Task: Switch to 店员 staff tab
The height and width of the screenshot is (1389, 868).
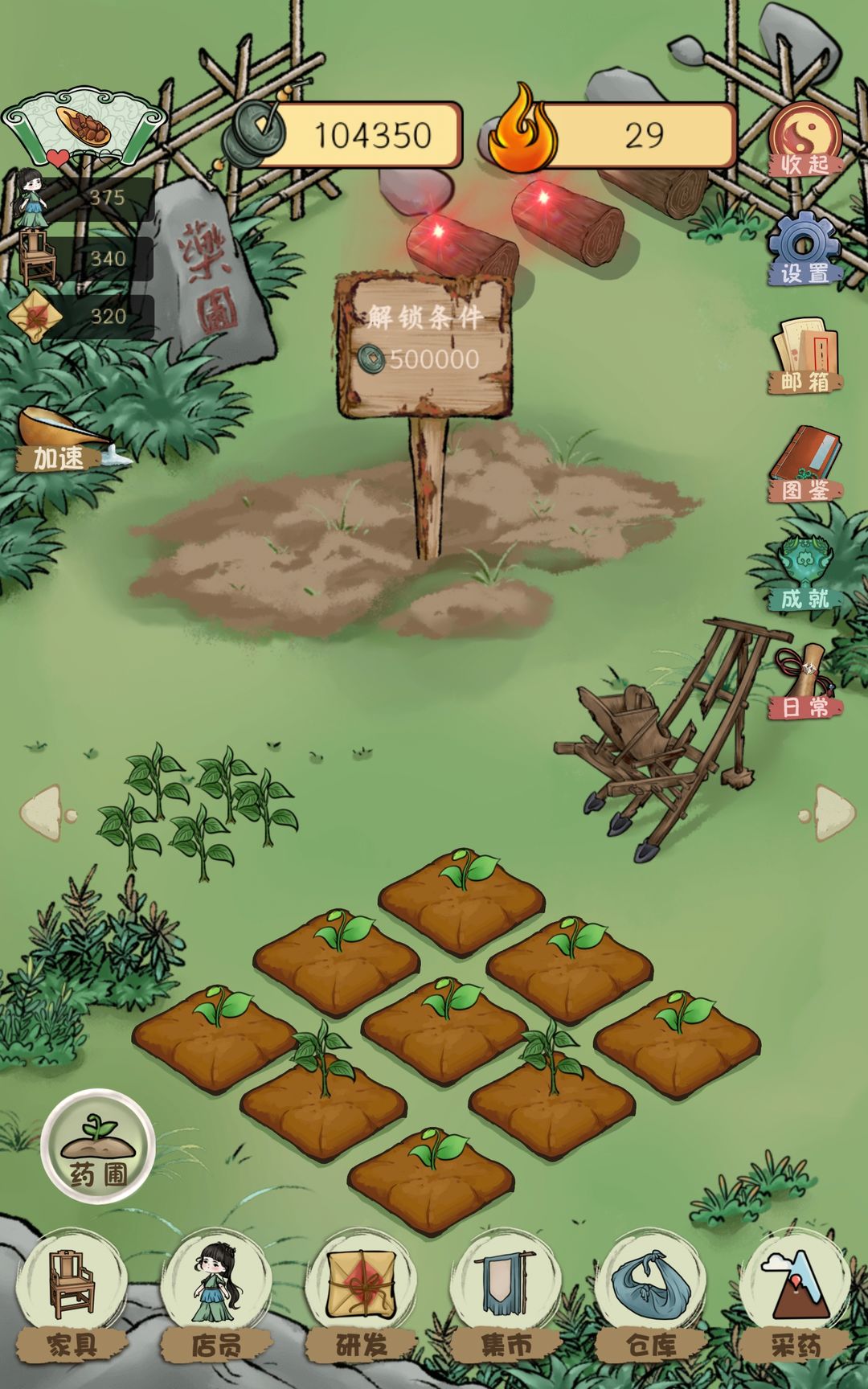Action: [216, 1296]
